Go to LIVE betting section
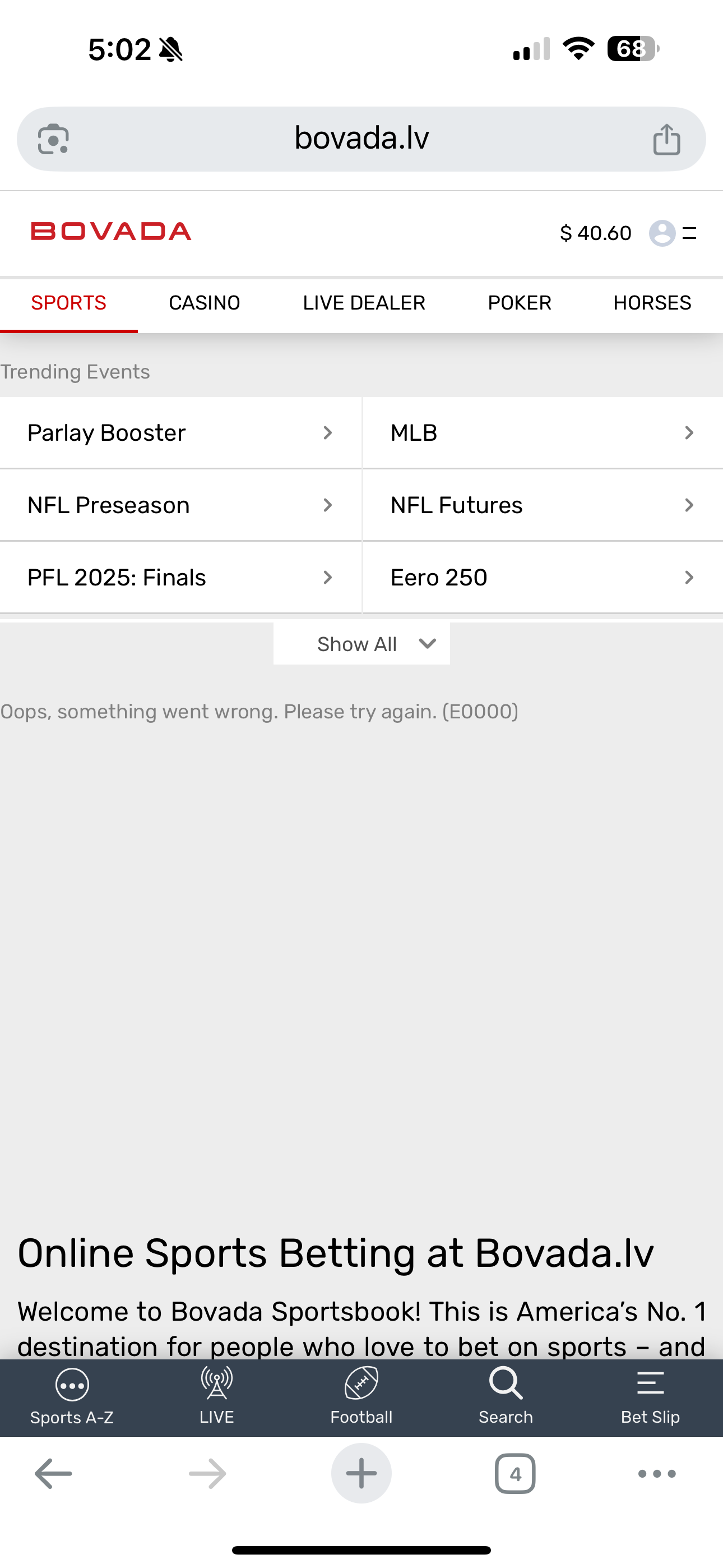 [x=217, y=1398]
